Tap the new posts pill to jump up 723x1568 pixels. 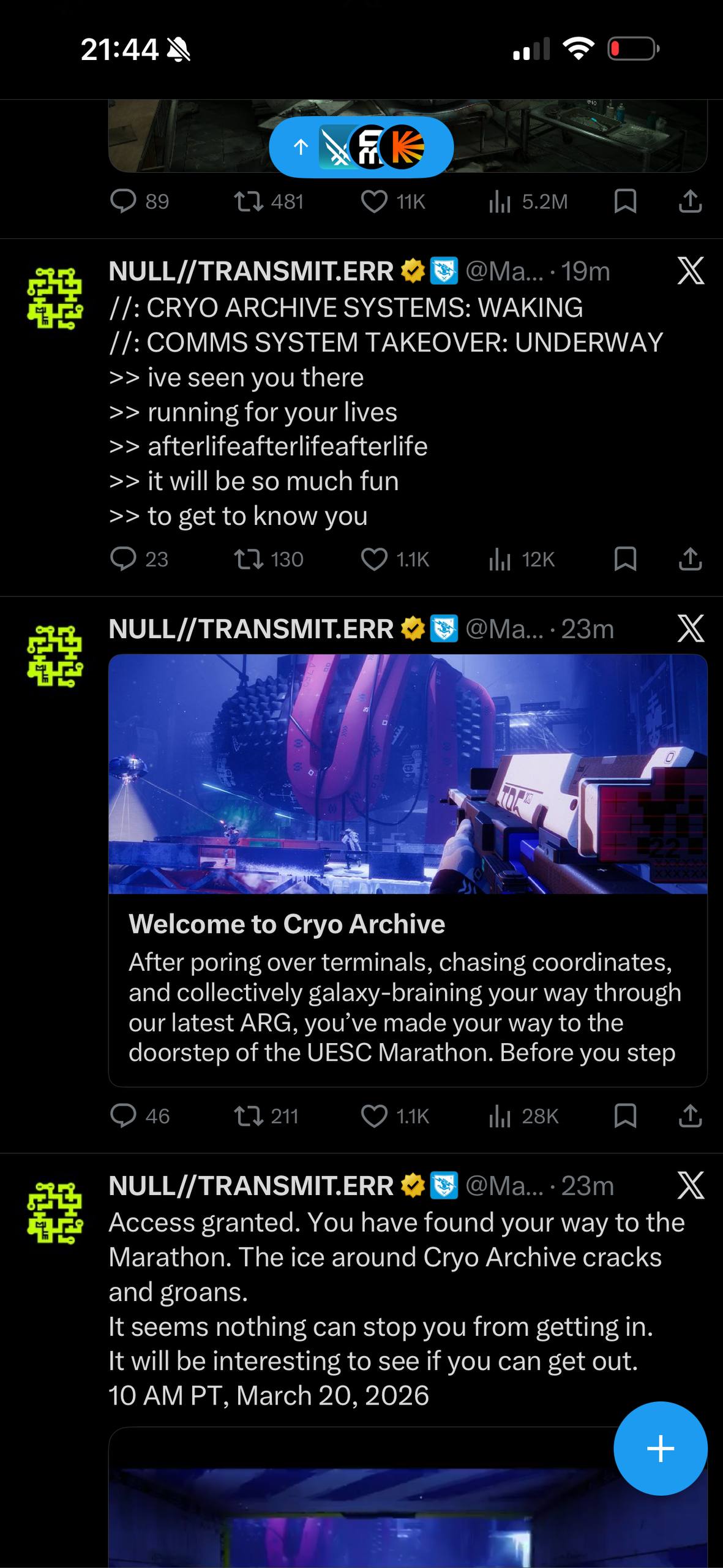click(361, 147)
